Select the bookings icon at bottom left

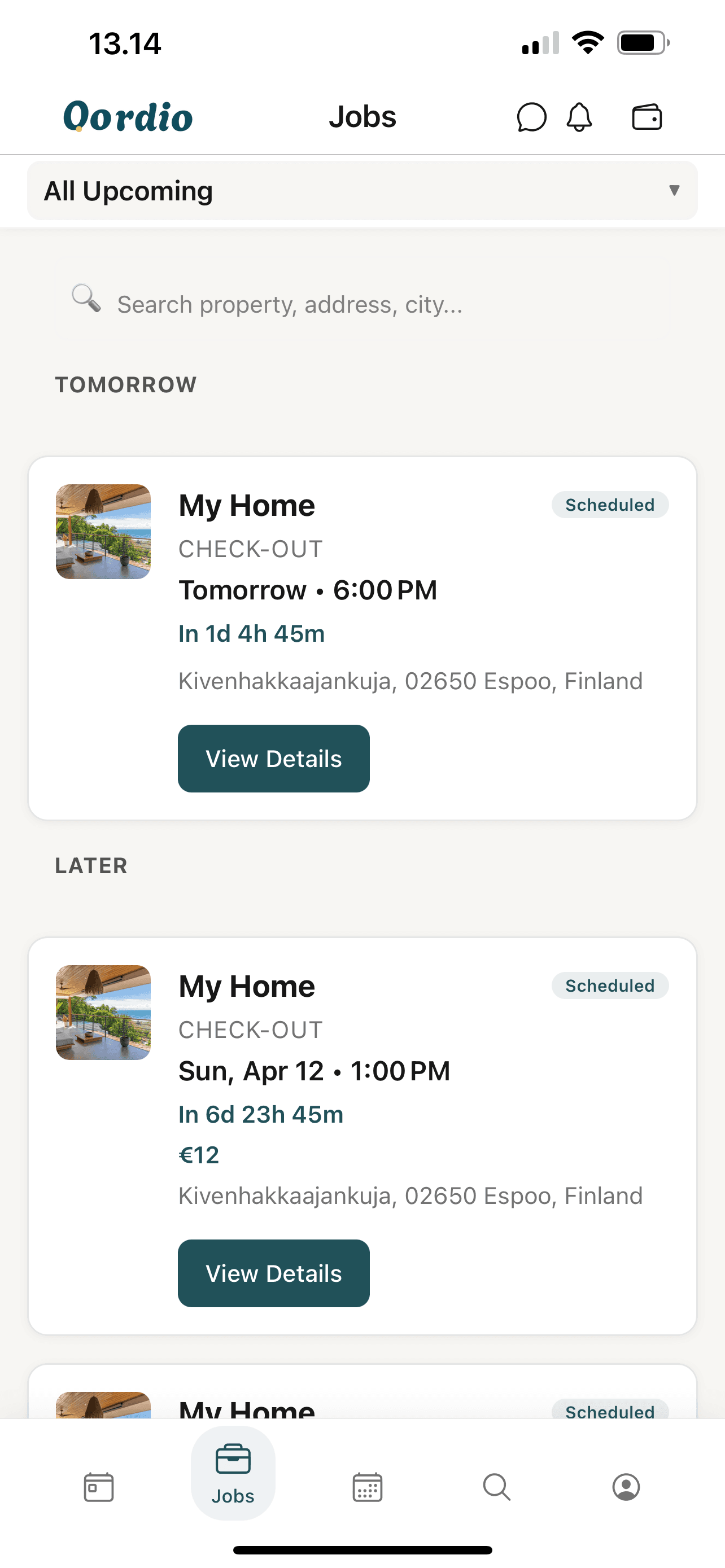tap(99, 1488)
